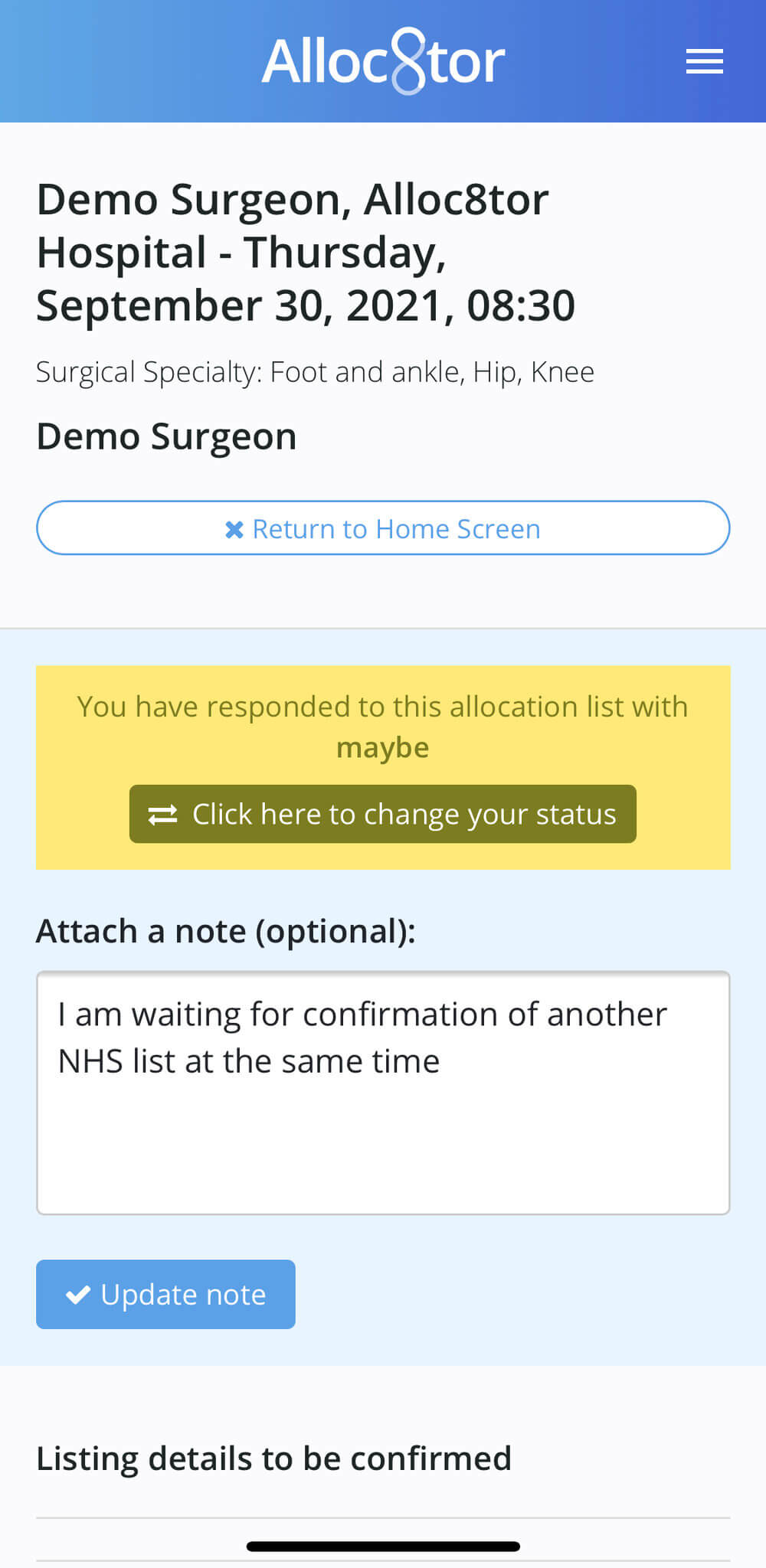Viewport: 766px width, 1568px height.
Task: Open the menu panel from the header
Action: coord(704,62)
